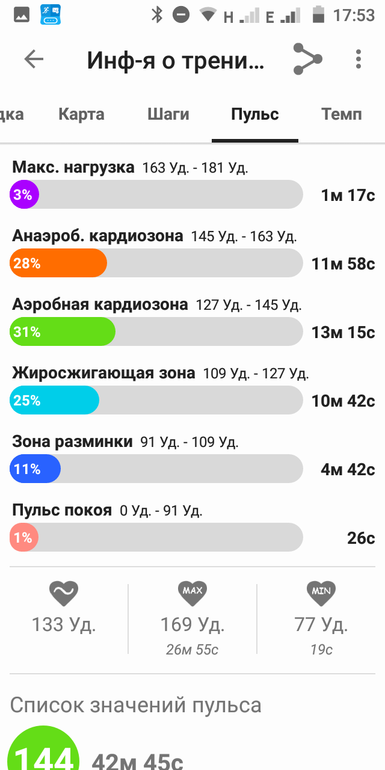Viewport: 385px width, 770px height.
Task: Select the Пульс tab
Action: 255,114
